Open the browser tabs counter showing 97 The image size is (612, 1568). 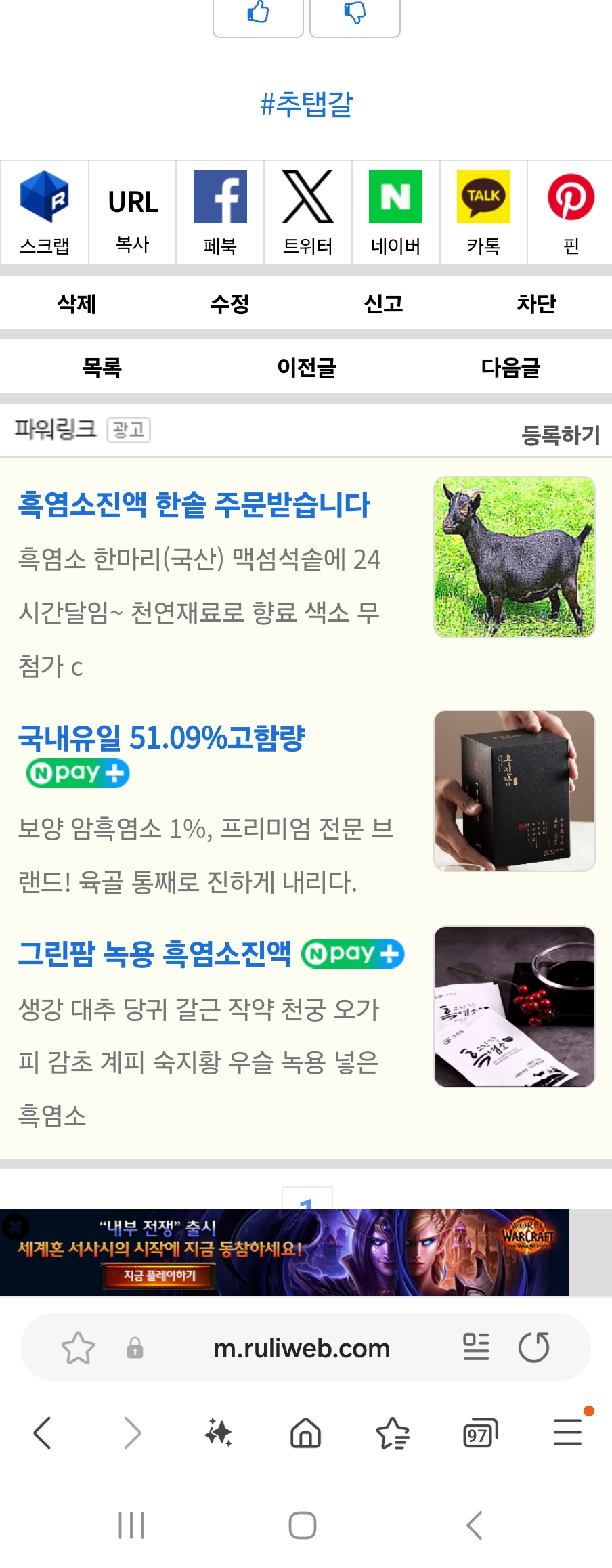[x=480, y=1433]
